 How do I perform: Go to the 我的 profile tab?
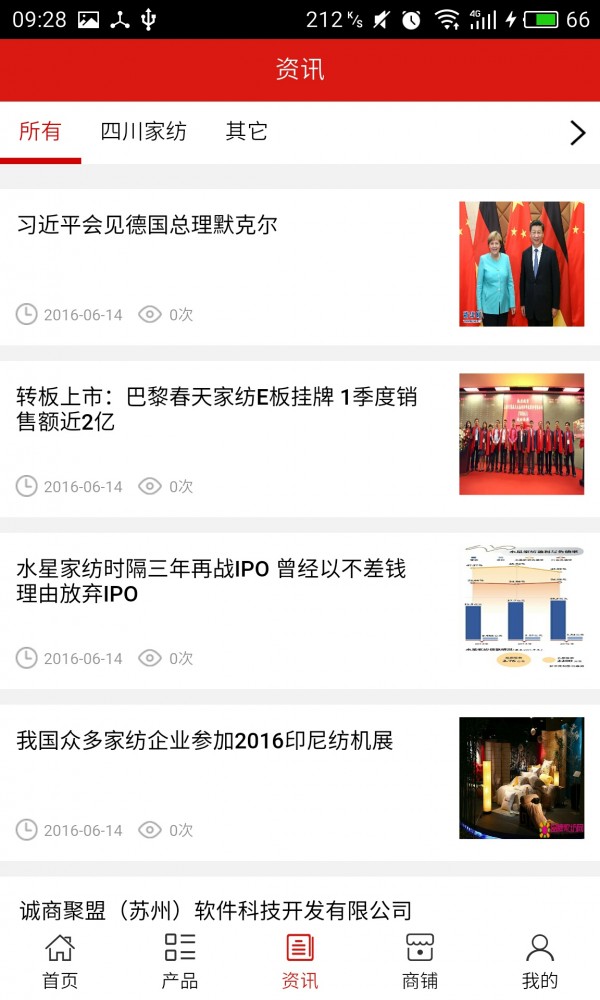click(x=540, y=961)
